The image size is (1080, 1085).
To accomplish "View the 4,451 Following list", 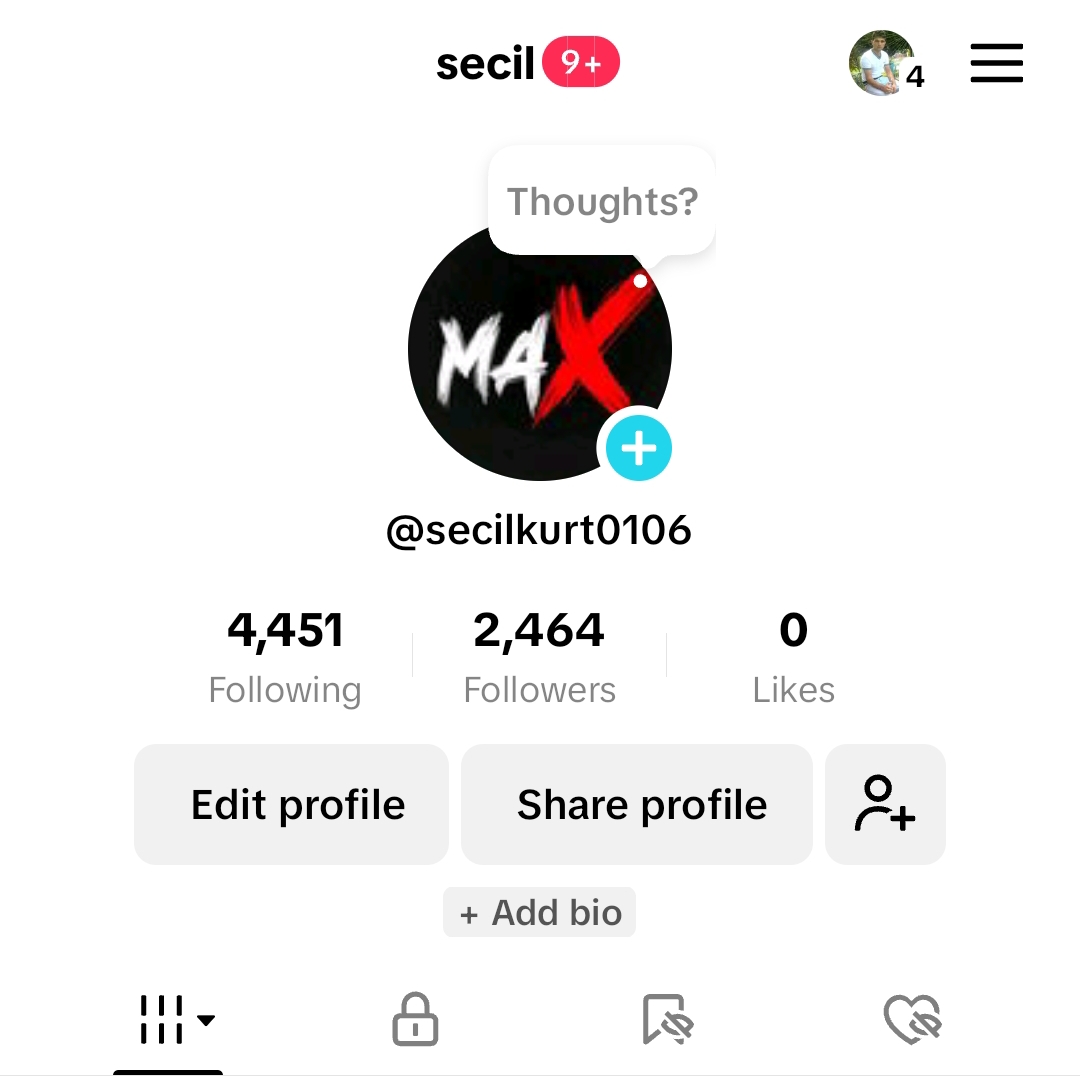I will point(285,657).
